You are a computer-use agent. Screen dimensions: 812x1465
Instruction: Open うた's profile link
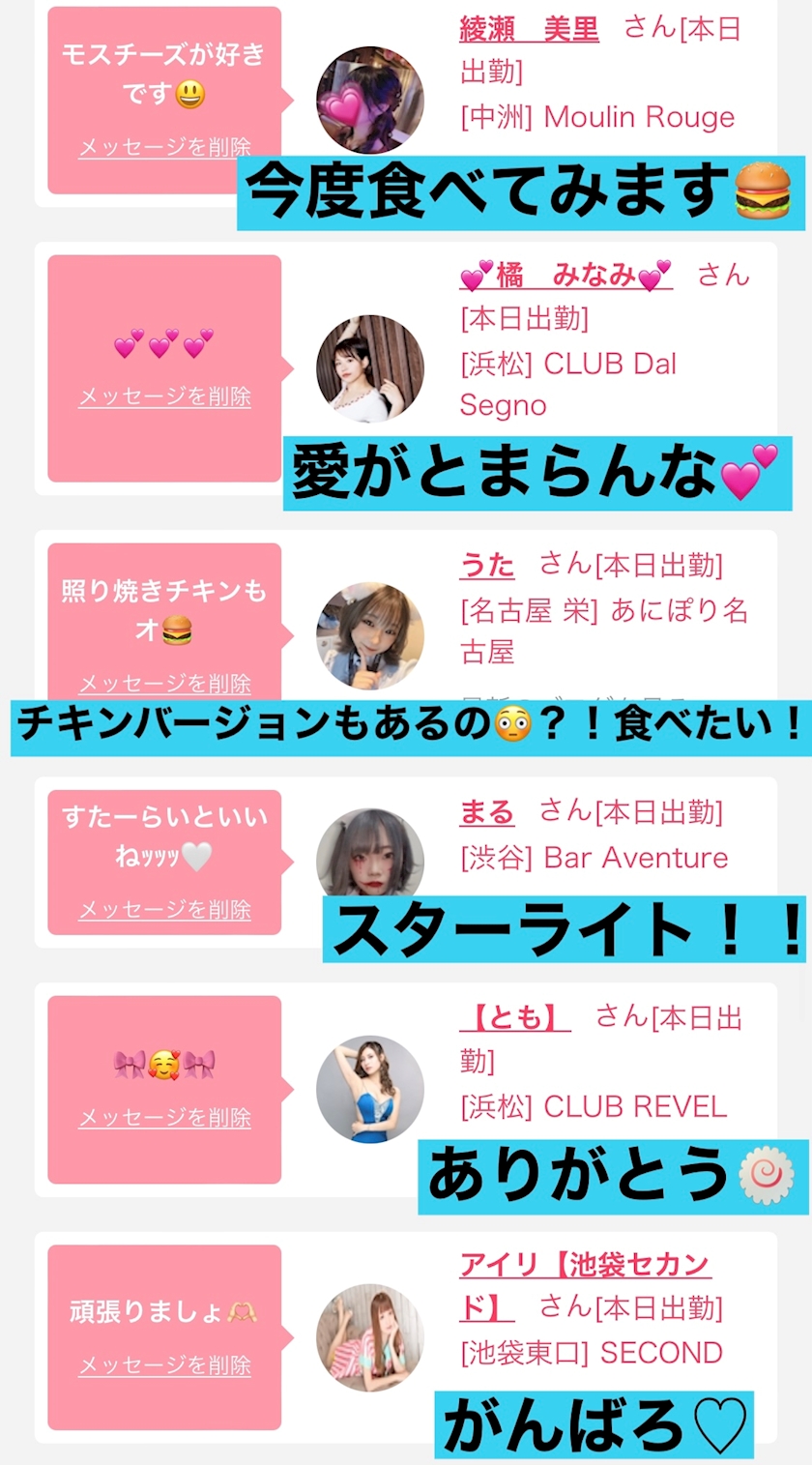click(487, 565)
